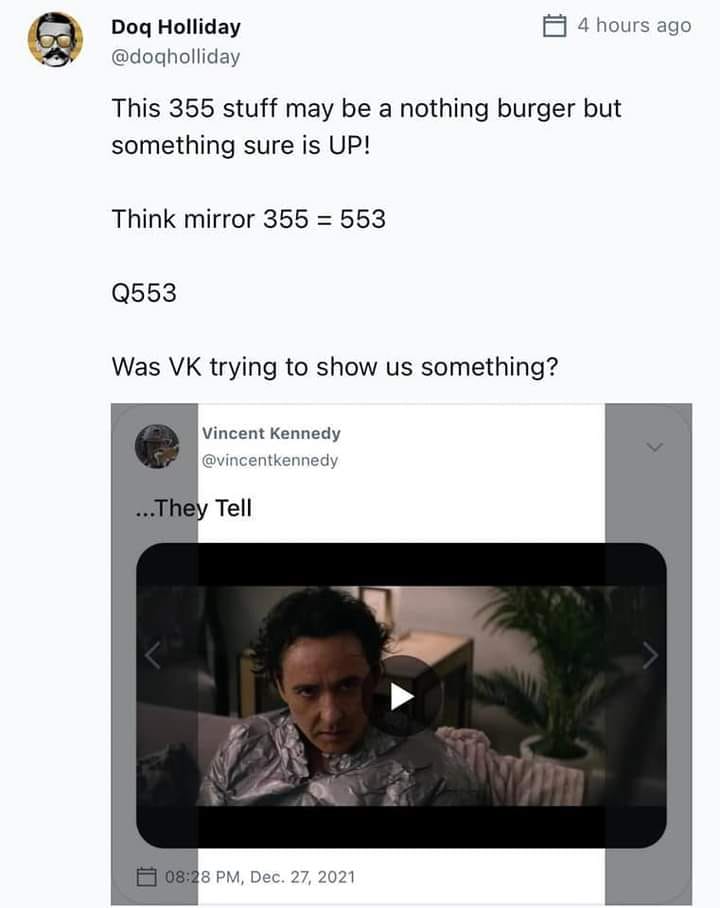Open Doq Holliday's profile avatar

point(55,40)
